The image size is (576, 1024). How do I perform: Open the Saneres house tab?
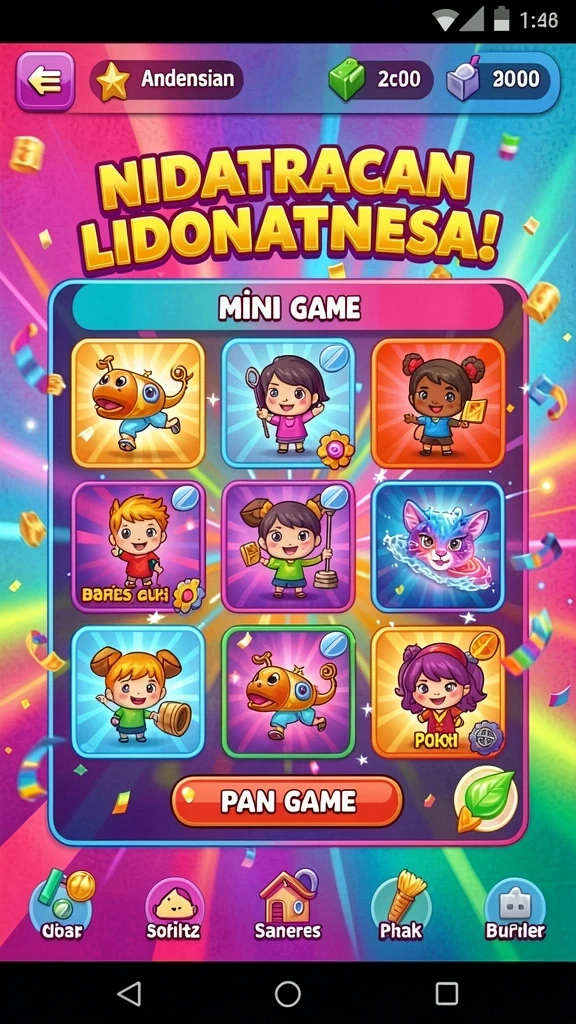tap(287, 906)
